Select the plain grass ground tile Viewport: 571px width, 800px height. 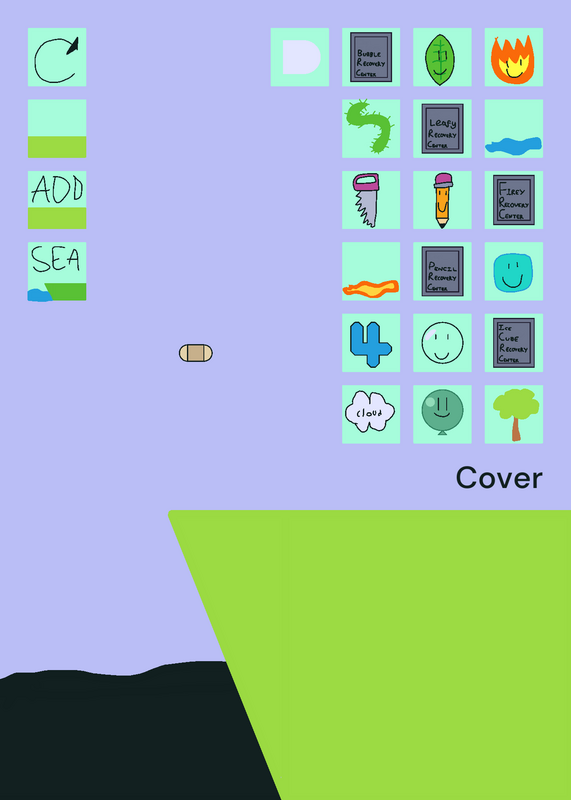coord(57,129)
